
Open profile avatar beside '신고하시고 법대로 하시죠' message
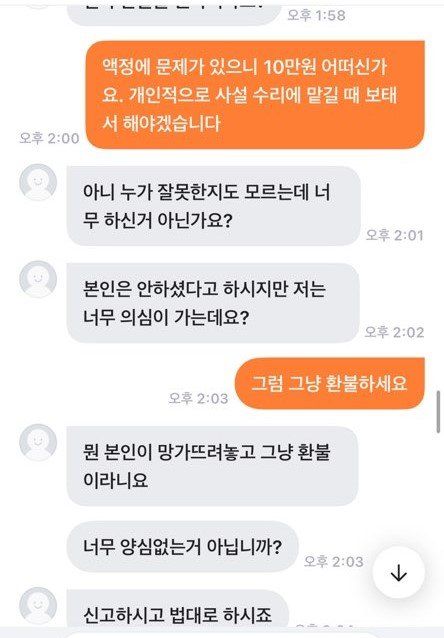(x=38, y=605)
